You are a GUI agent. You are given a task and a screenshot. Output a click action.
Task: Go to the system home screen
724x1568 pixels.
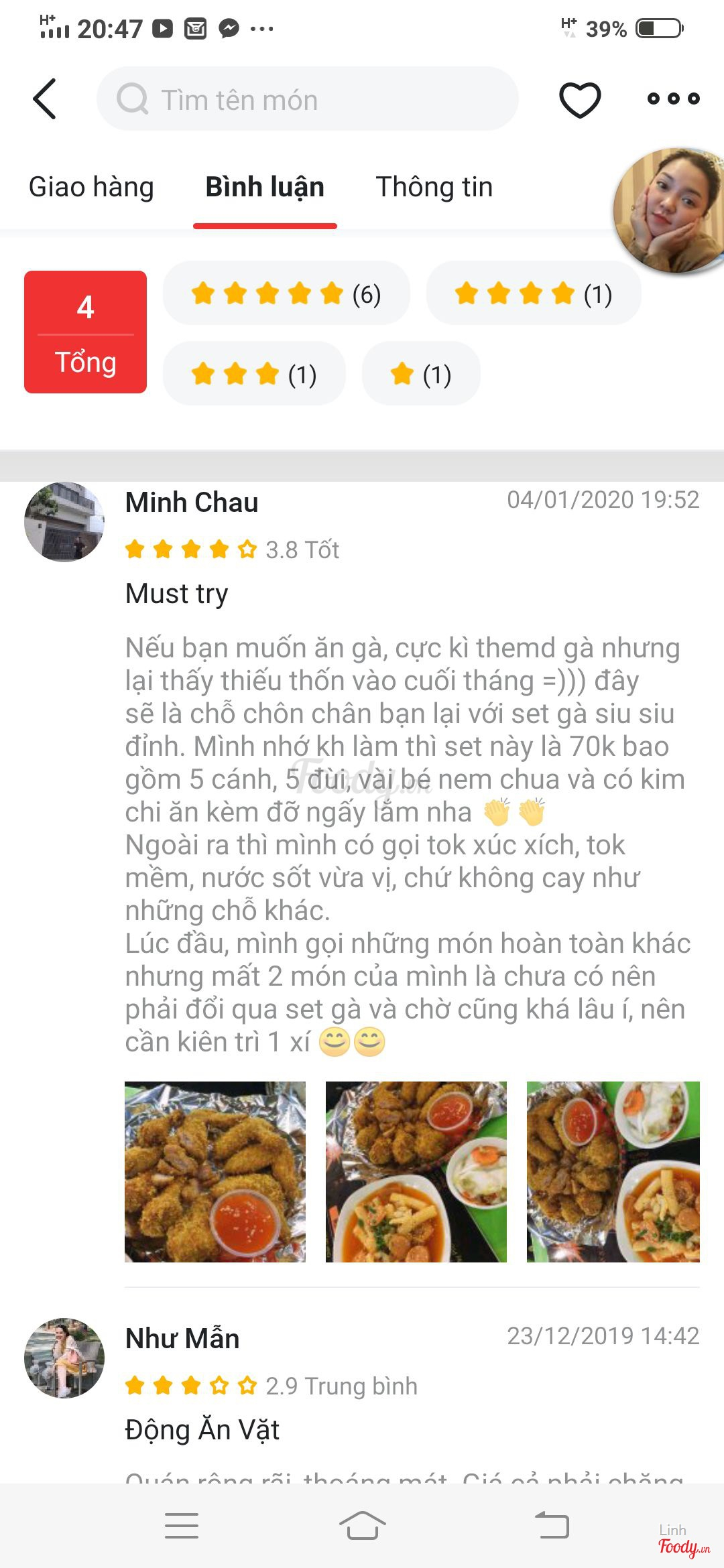click(x=362, y=1526)
